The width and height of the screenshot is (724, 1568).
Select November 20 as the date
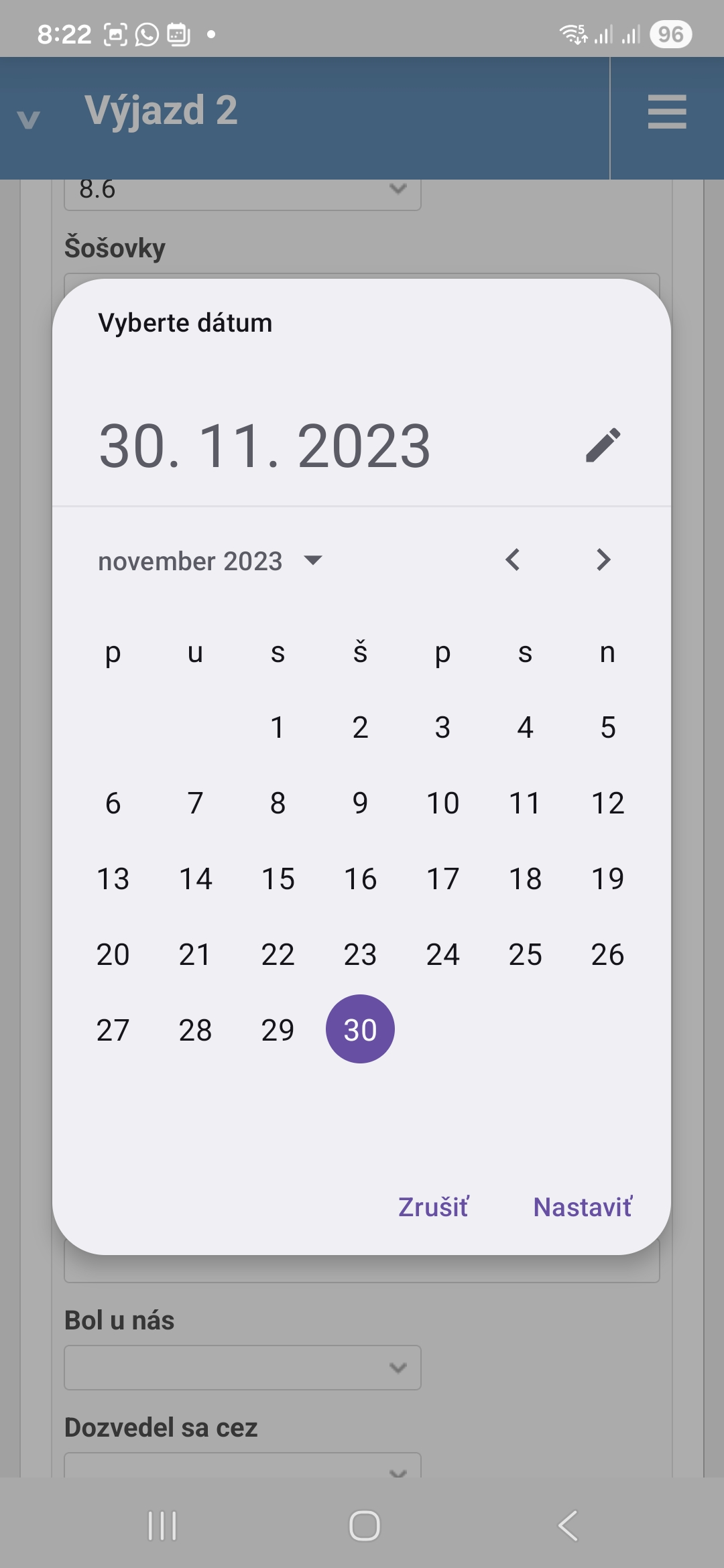point(113,954)
